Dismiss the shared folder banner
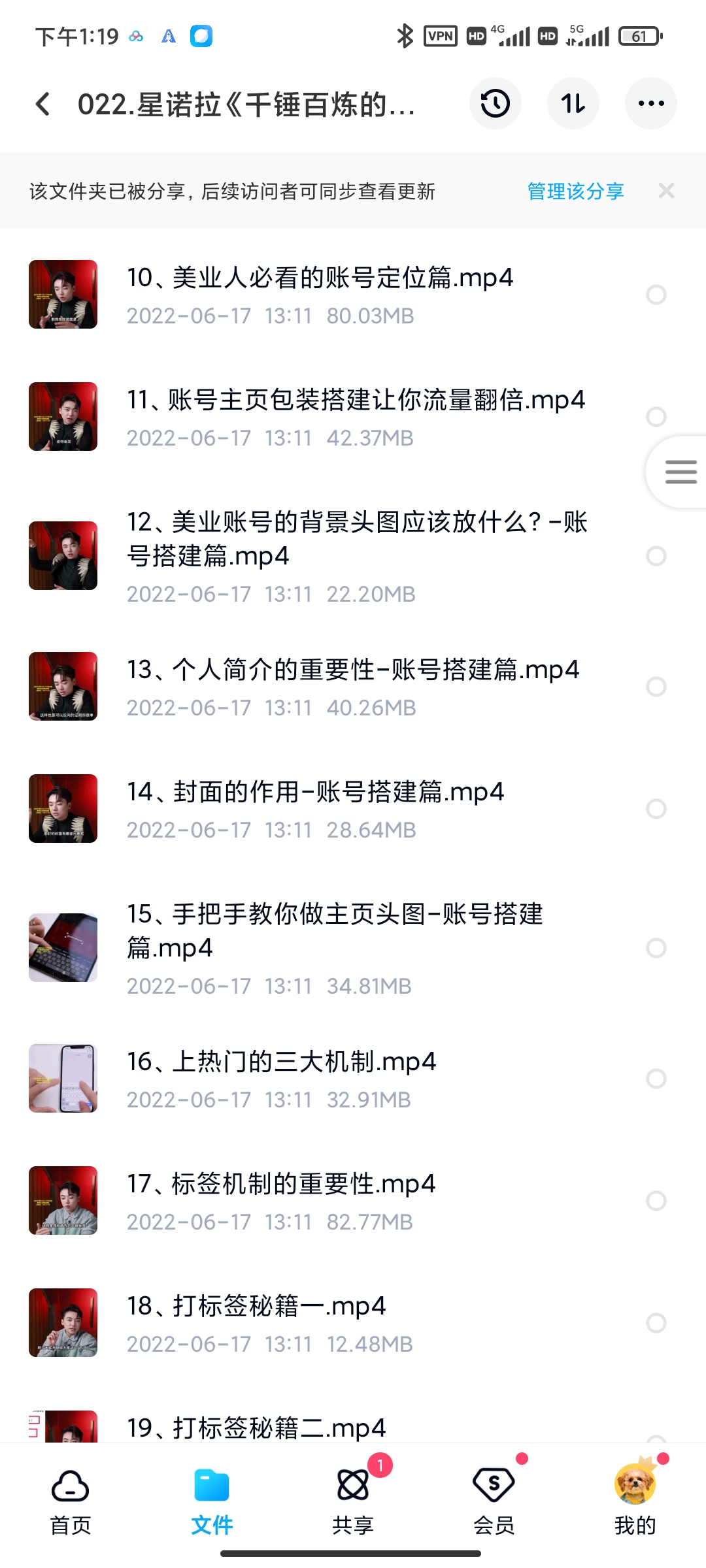The height and width of the screenshot is (1568, 706). 666,191
